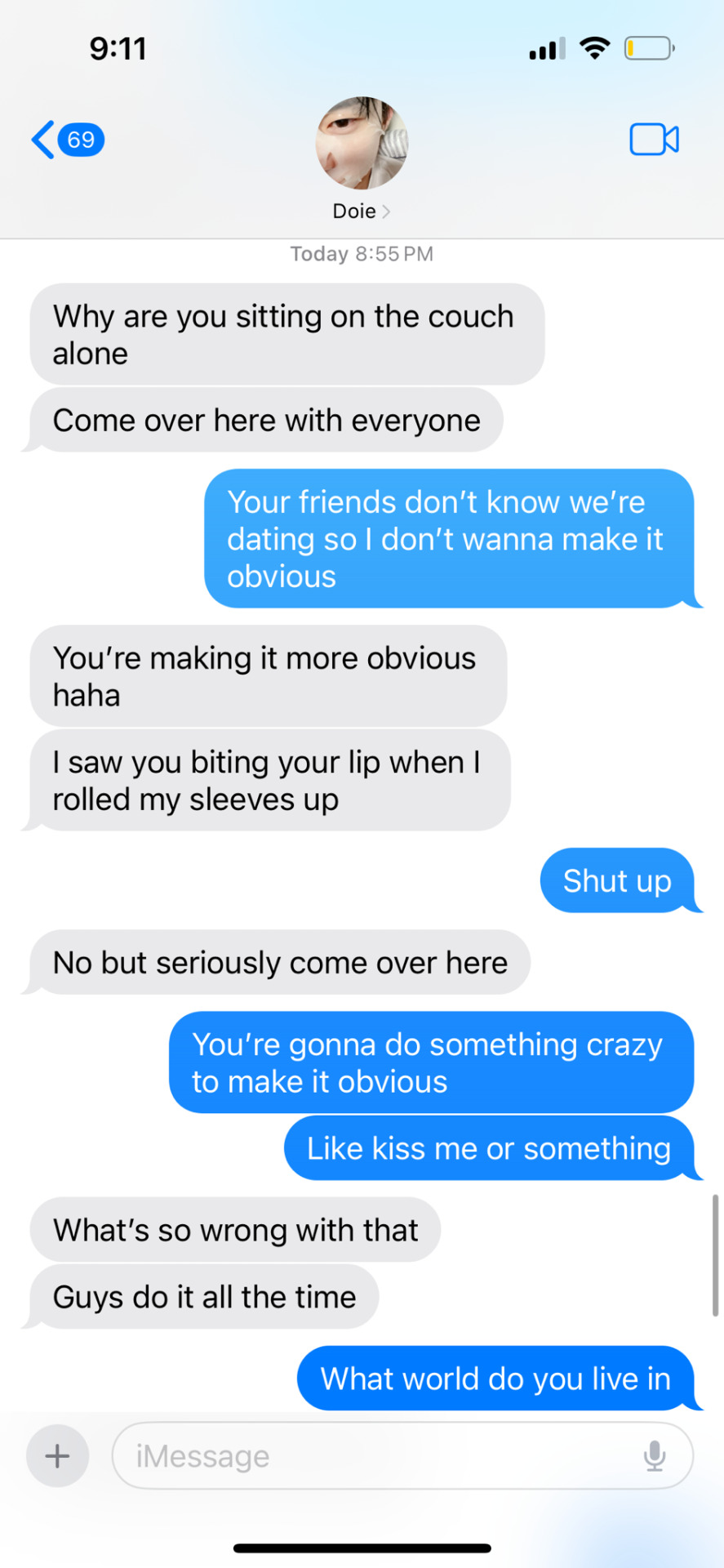Open the plus attachments menu

coord(57,1455)
